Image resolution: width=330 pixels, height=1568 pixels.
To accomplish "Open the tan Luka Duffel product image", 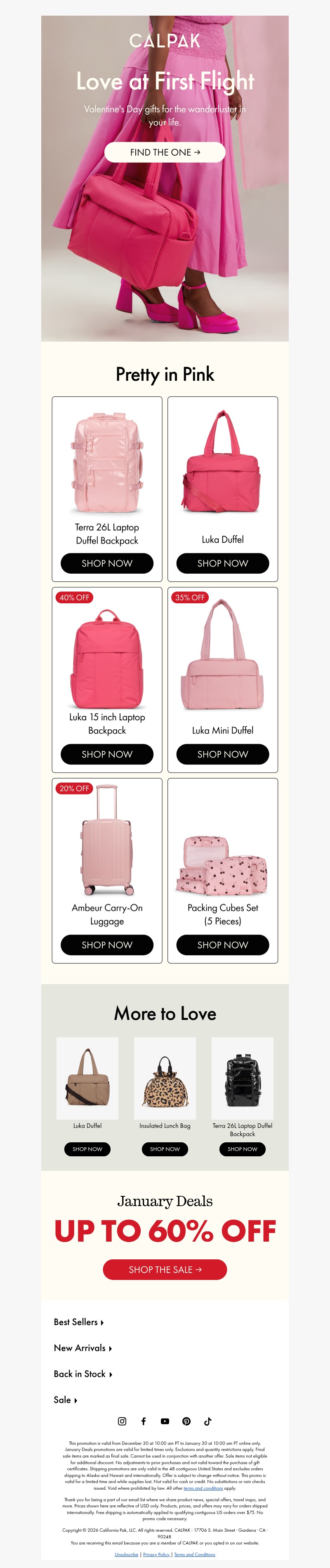I will [x=87, y=1077].
